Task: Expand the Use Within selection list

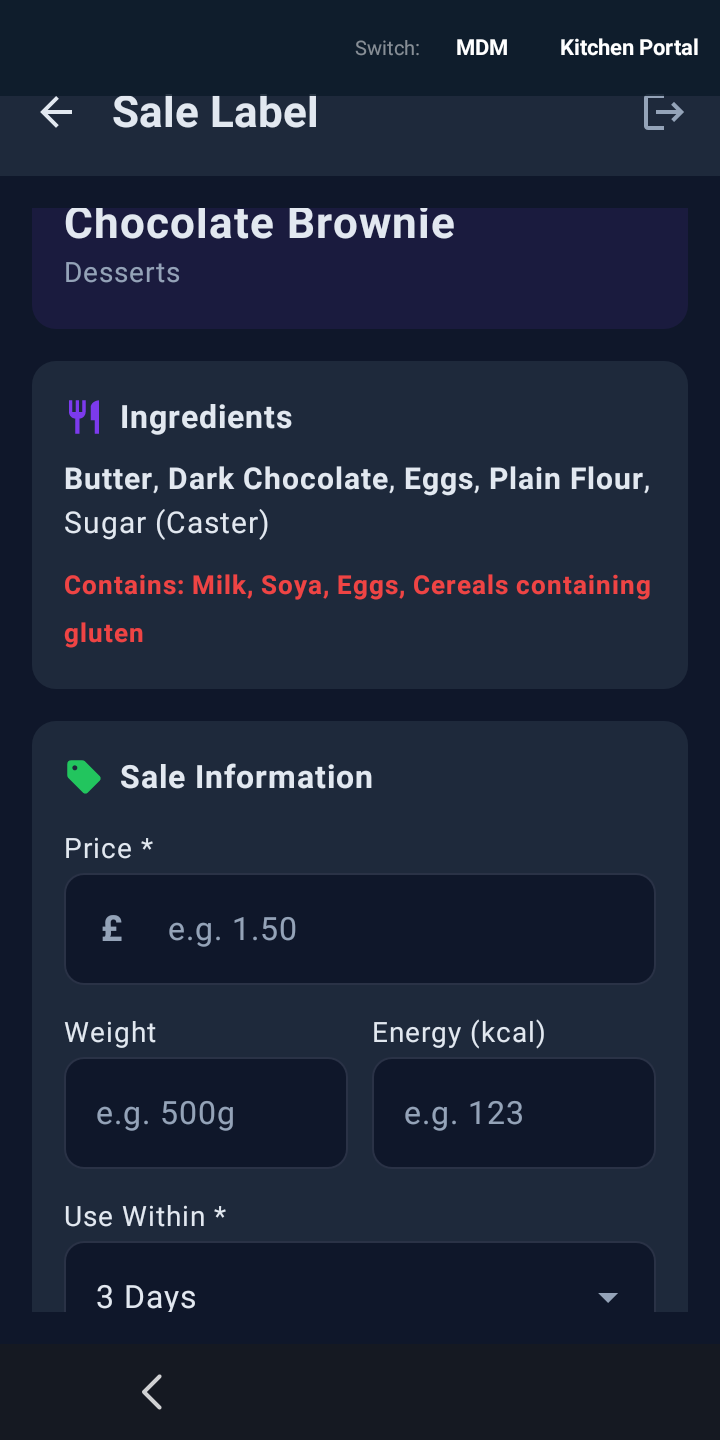Action: coord(360,1290)
